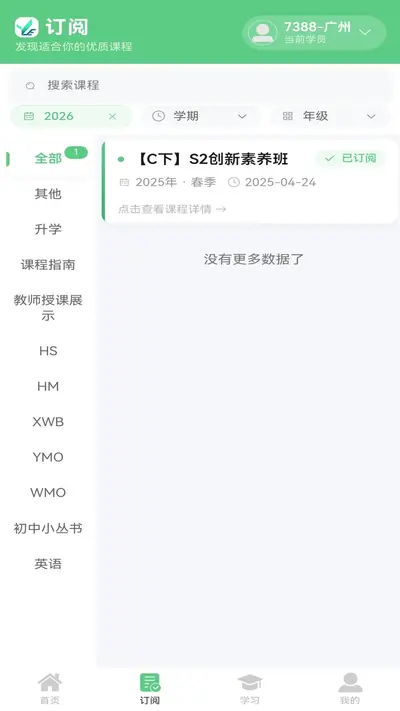
Task: Select the 初中小丛书 category
Action: coord(48,528)
